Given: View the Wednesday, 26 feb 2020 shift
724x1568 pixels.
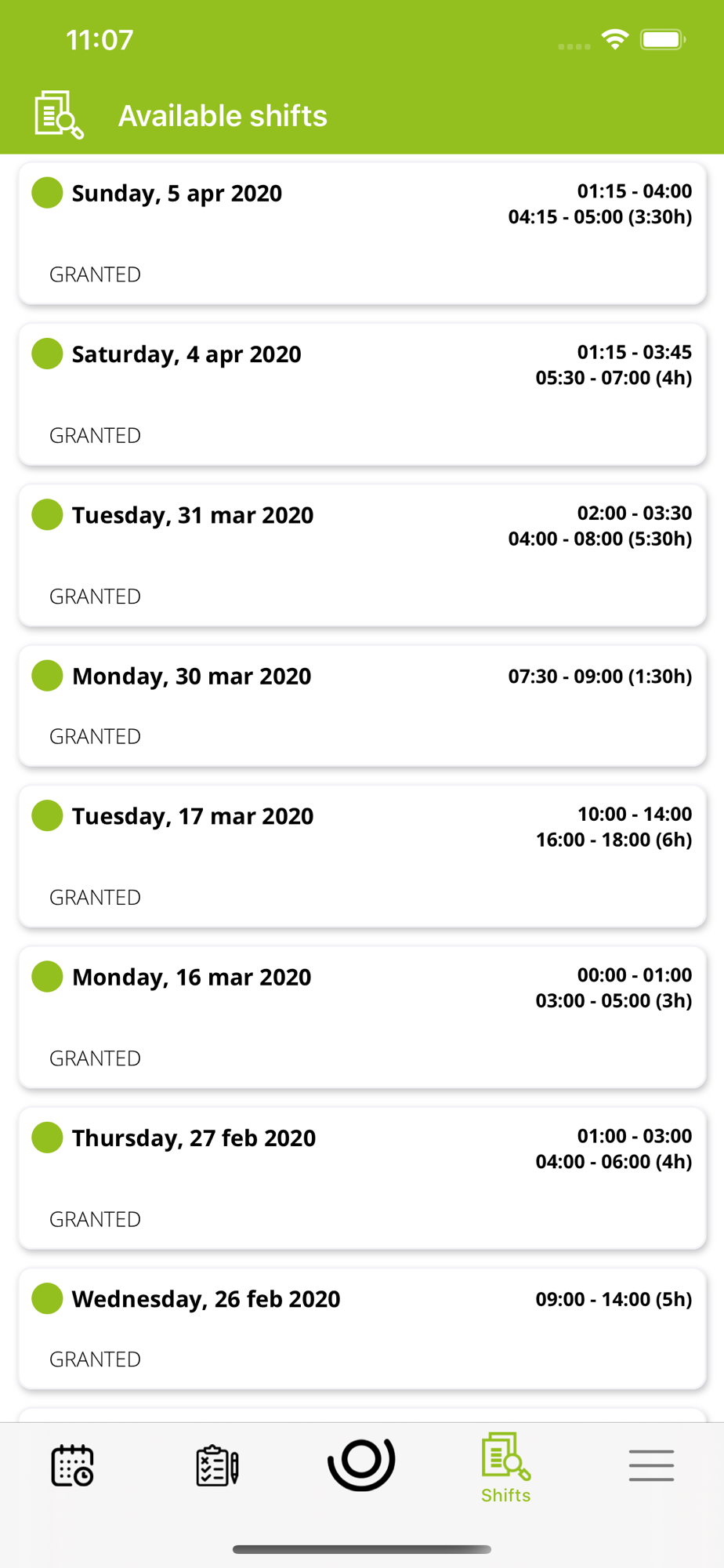Looking at the screenshot, I should pos(362,1329).
